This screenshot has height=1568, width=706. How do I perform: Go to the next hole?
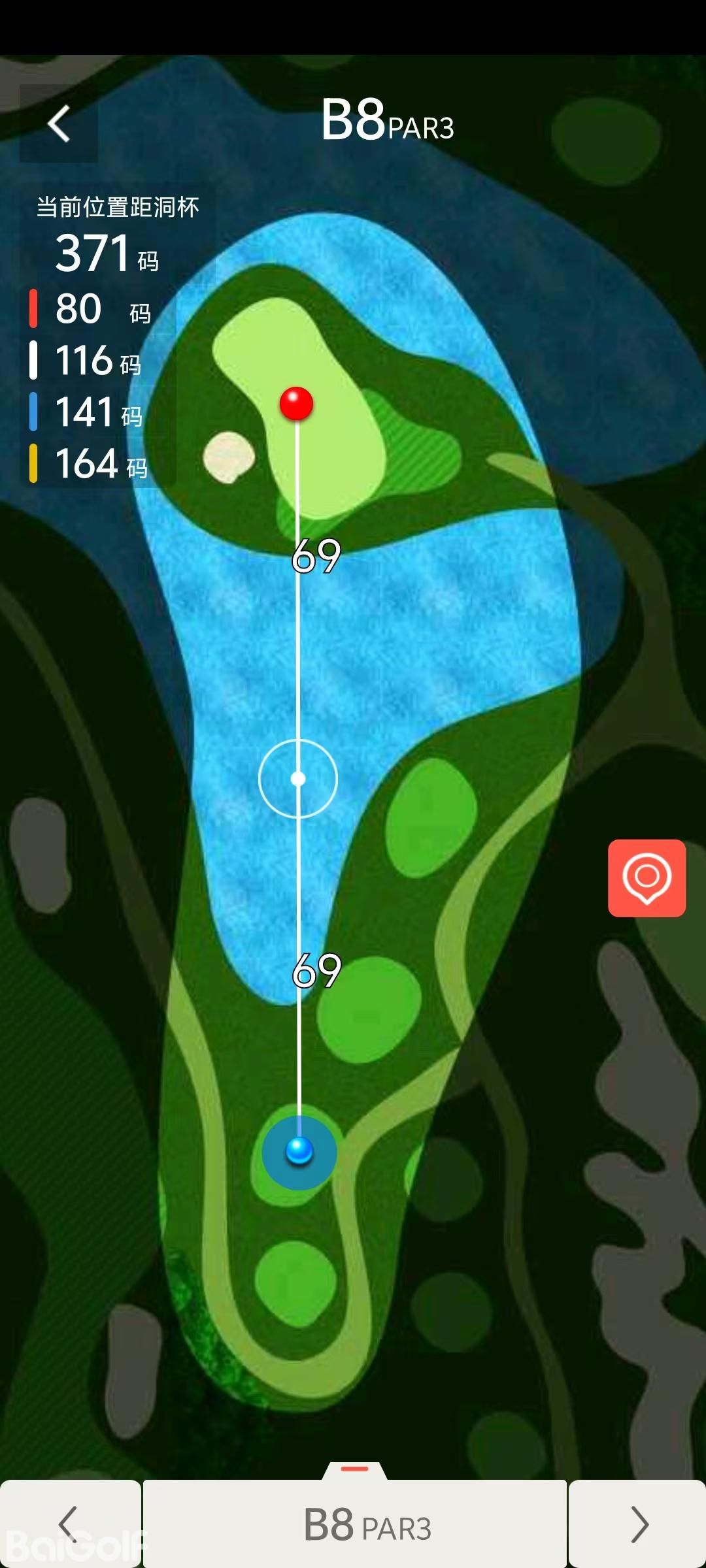point(637,1524)
